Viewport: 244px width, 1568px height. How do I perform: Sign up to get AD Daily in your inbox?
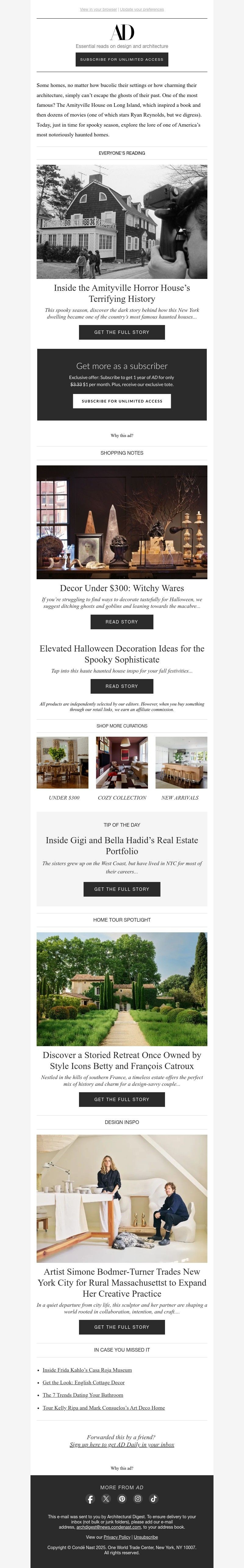tap(122, 1444)
